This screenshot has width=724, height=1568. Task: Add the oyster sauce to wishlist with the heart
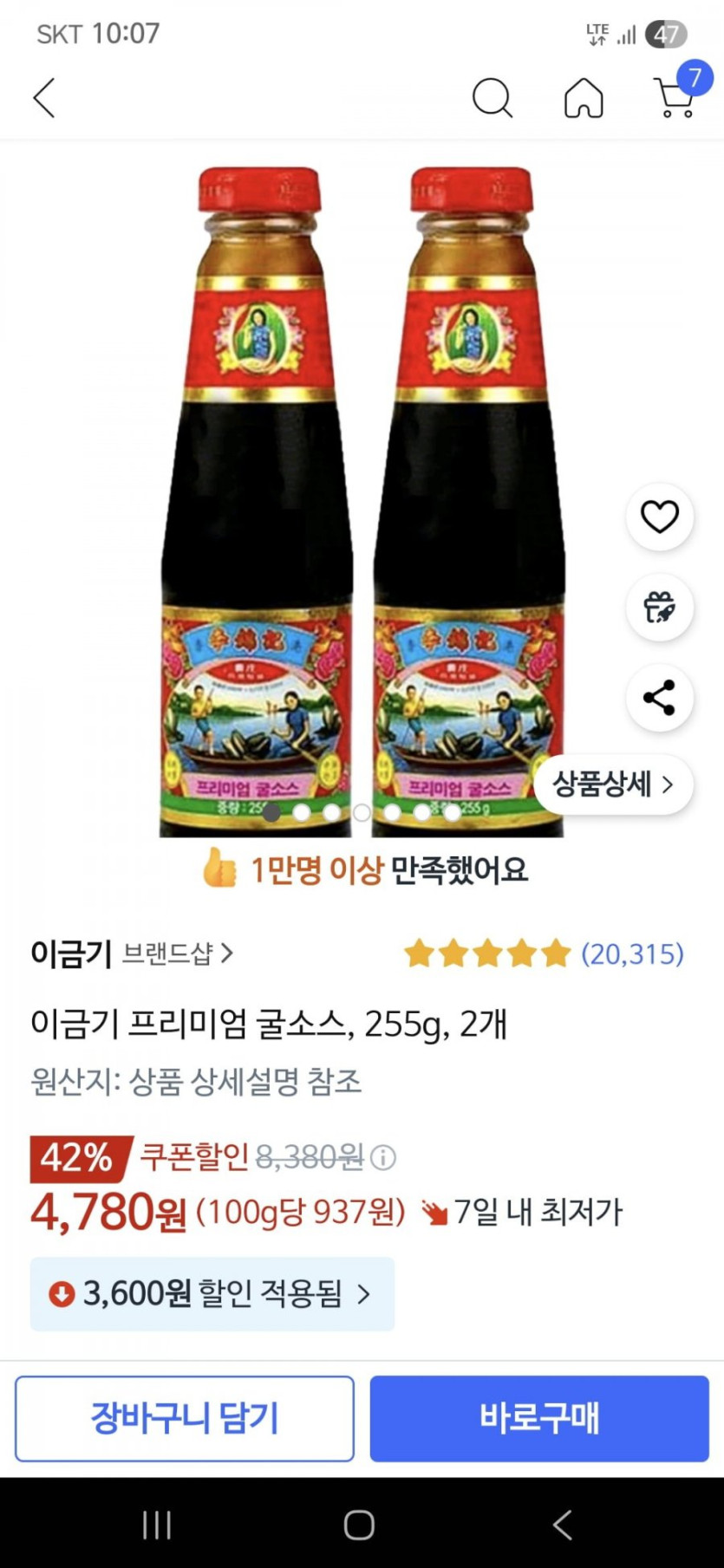point(660,517)
